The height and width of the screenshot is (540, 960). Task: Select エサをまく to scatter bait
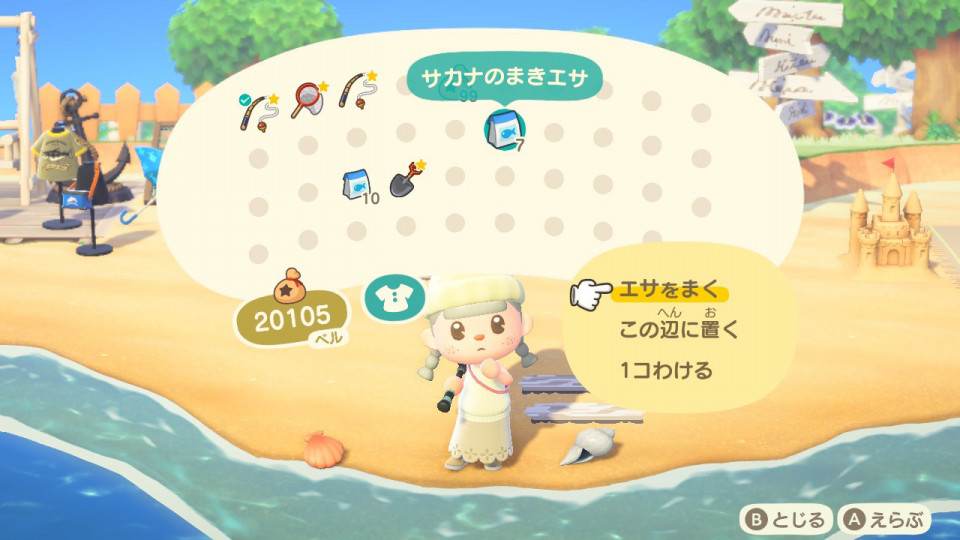pos(668,291)
